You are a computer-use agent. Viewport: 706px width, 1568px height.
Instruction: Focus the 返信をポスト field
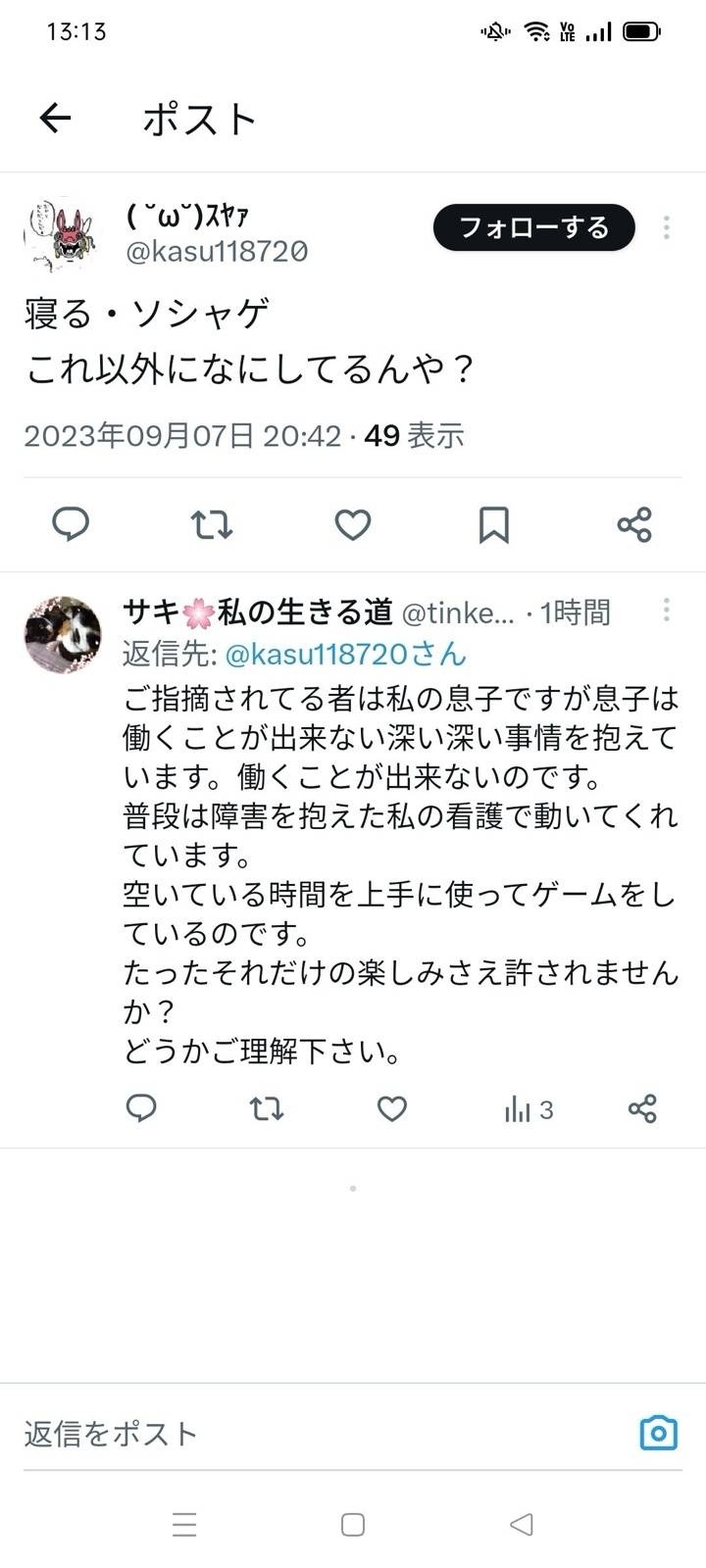tap(294, 1434)
